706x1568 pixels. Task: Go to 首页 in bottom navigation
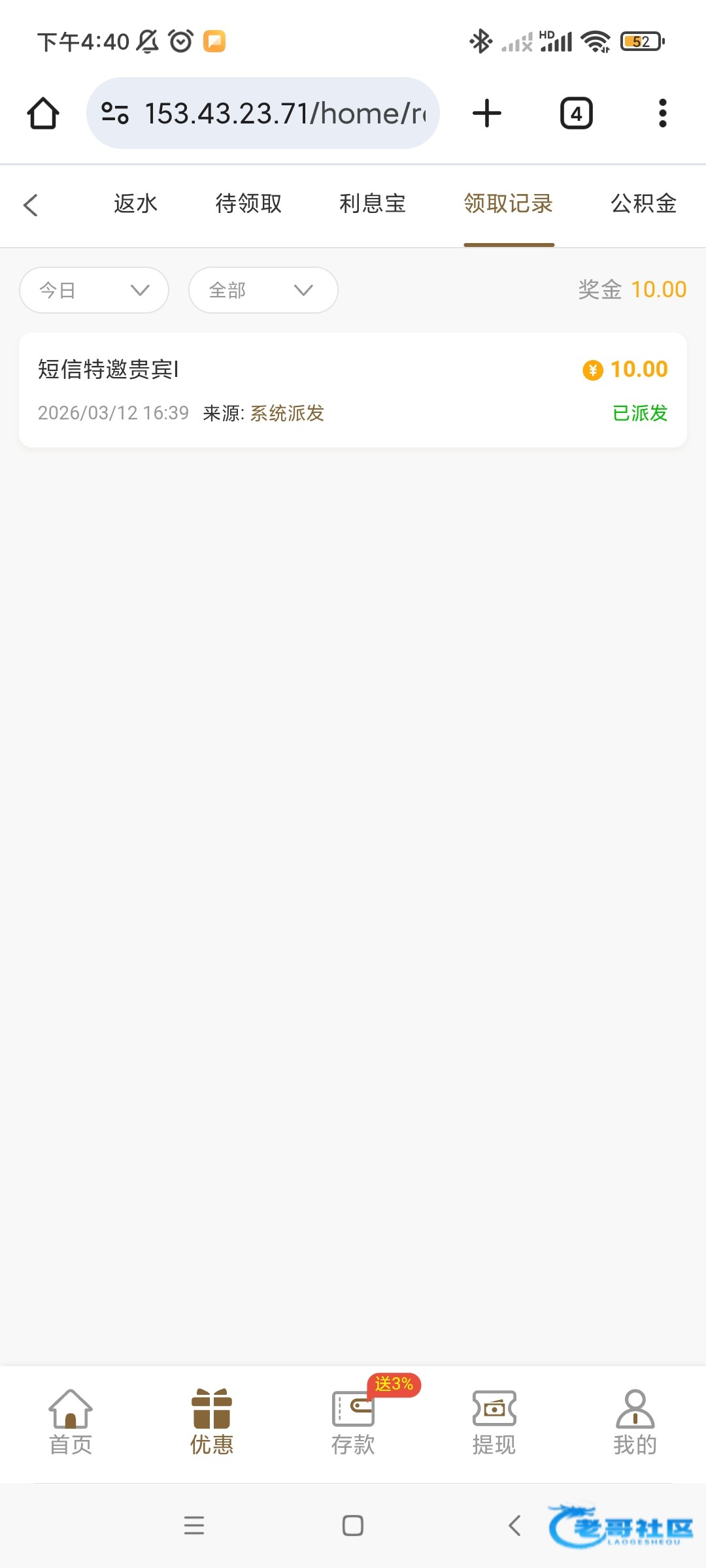point(71,1422)
